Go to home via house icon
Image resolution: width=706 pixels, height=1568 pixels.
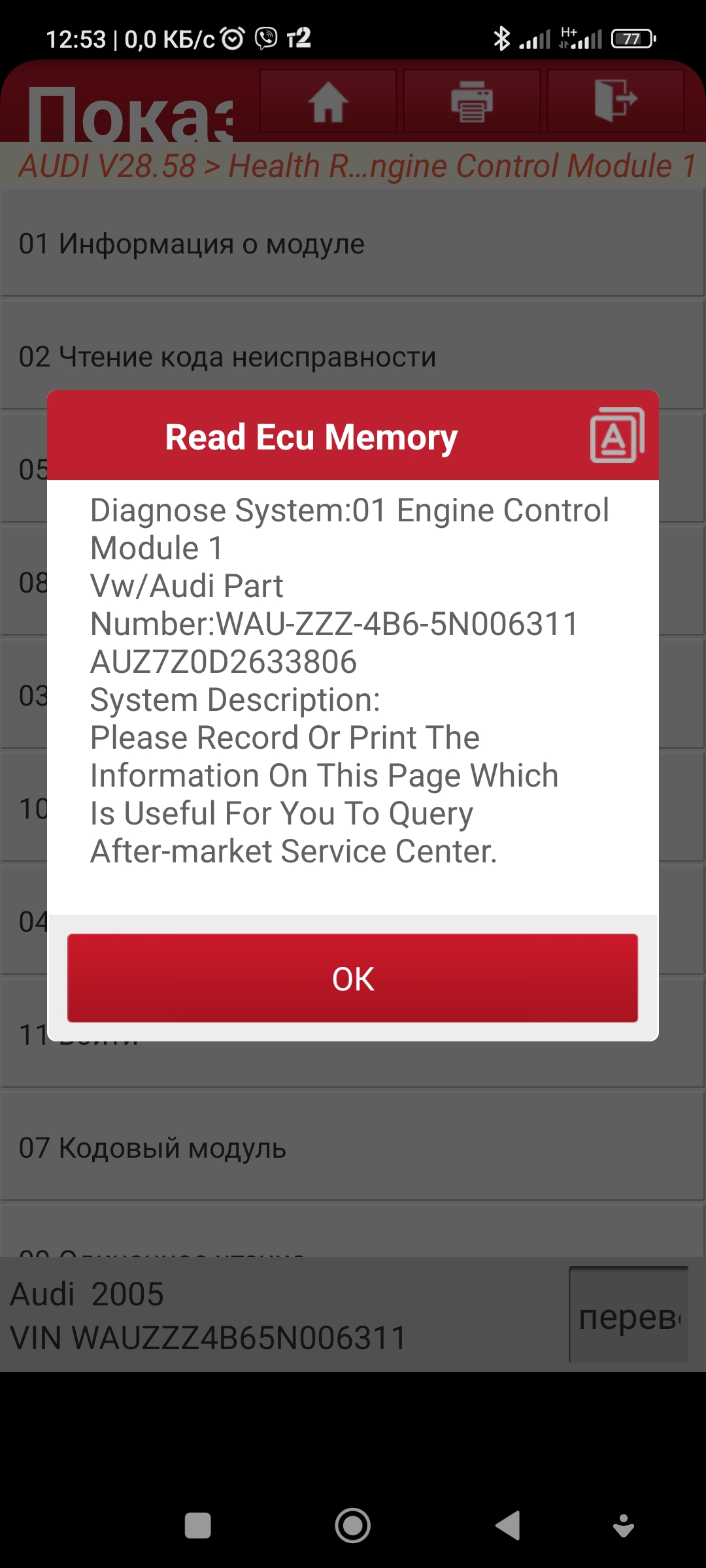[328, 102]
